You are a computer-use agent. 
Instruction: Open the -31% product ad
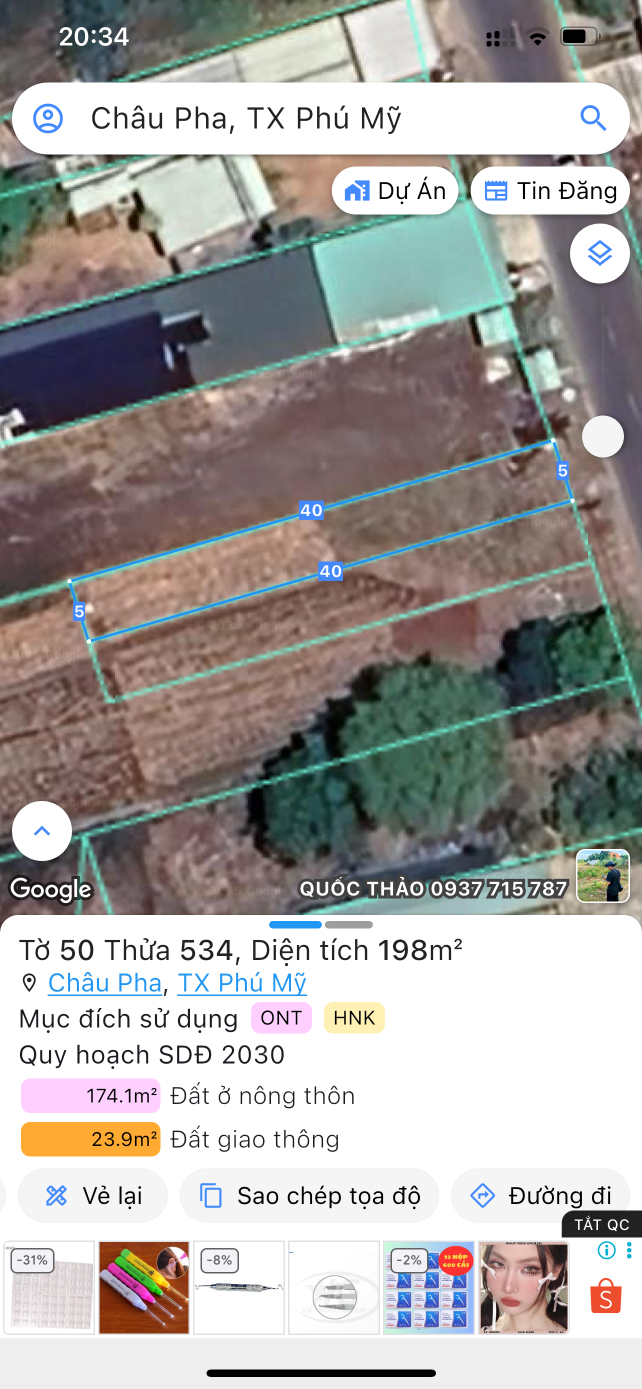[49, 1287]
